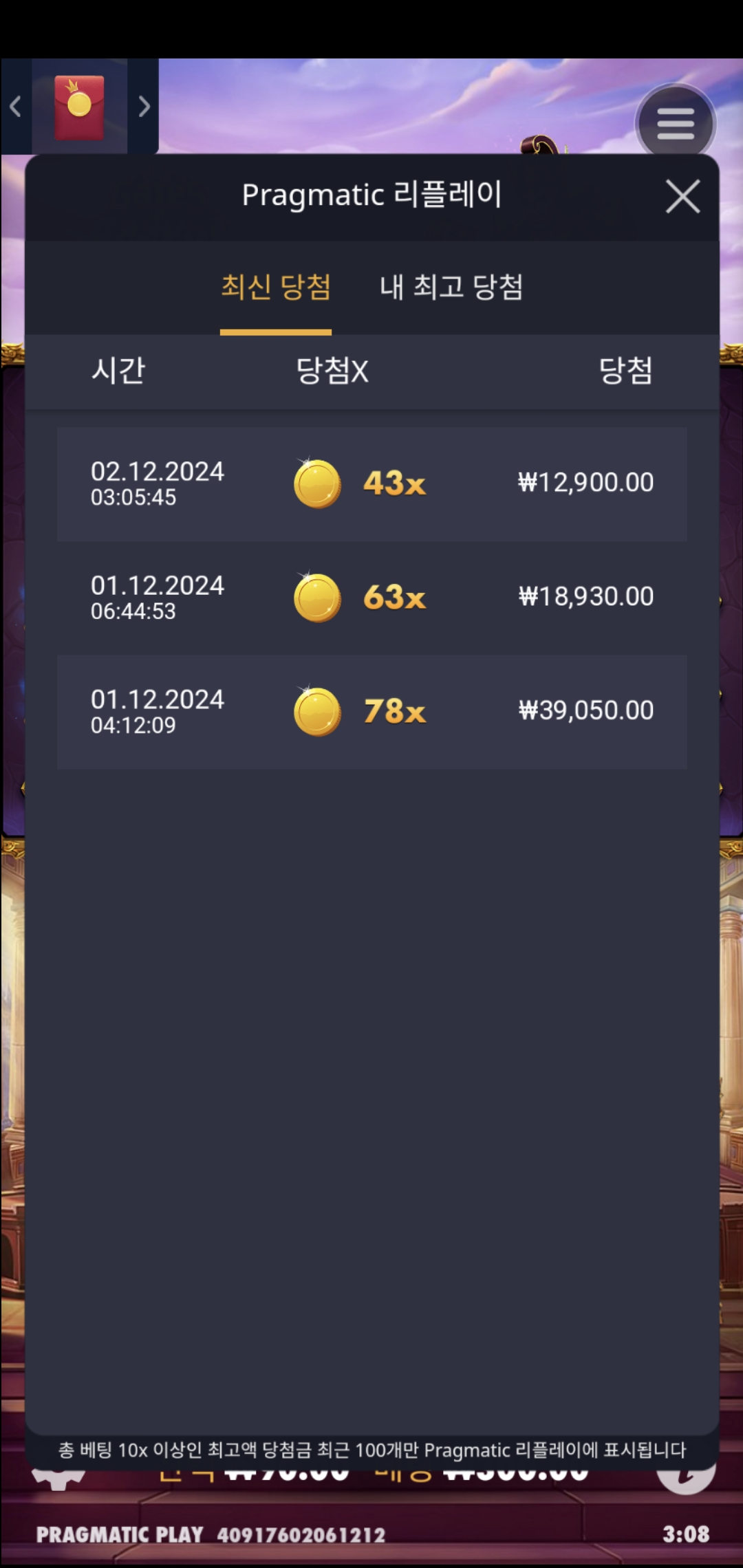Screen dimensions: 743x1568
Task: Go to the next promotion arrow
Action: (x=144, y=107)
